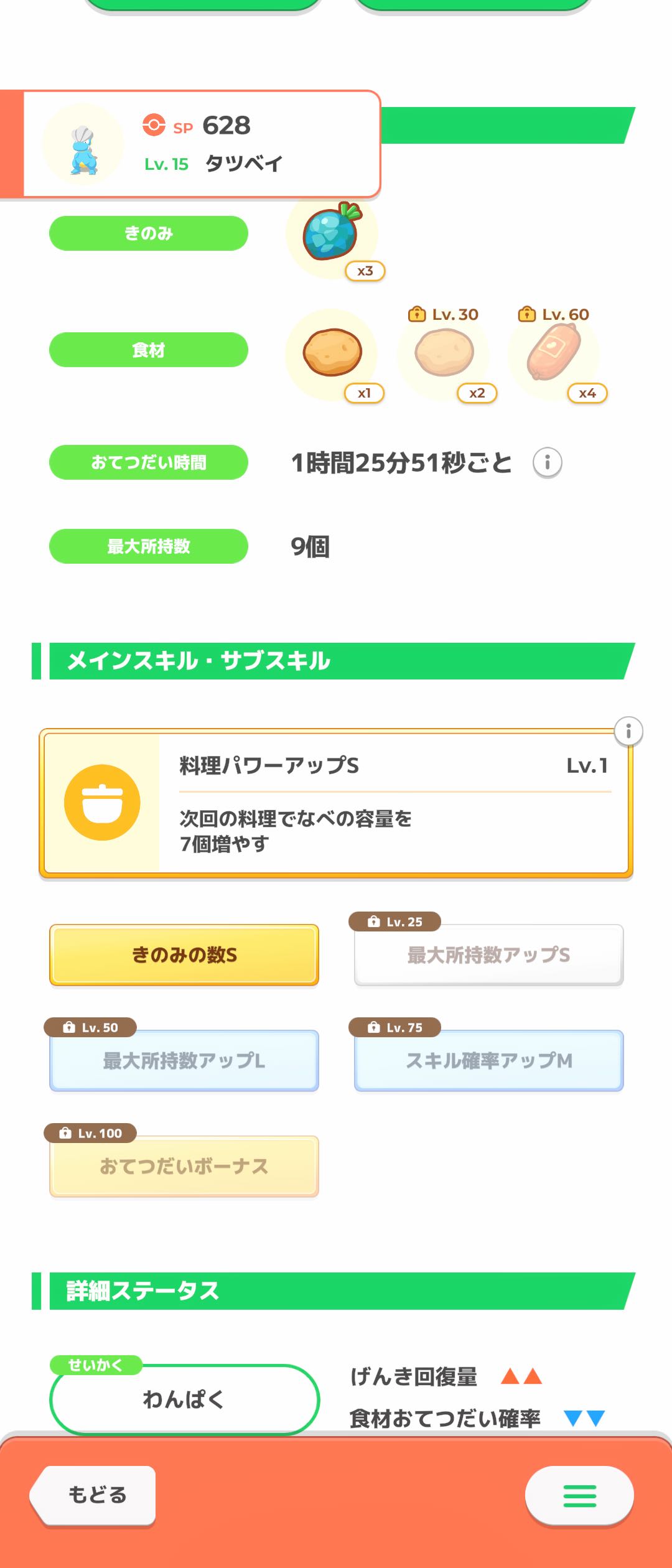Viewport: 672px width, 1568px height.
Task: Open main skill info icon
Action: tap(628, 731)
